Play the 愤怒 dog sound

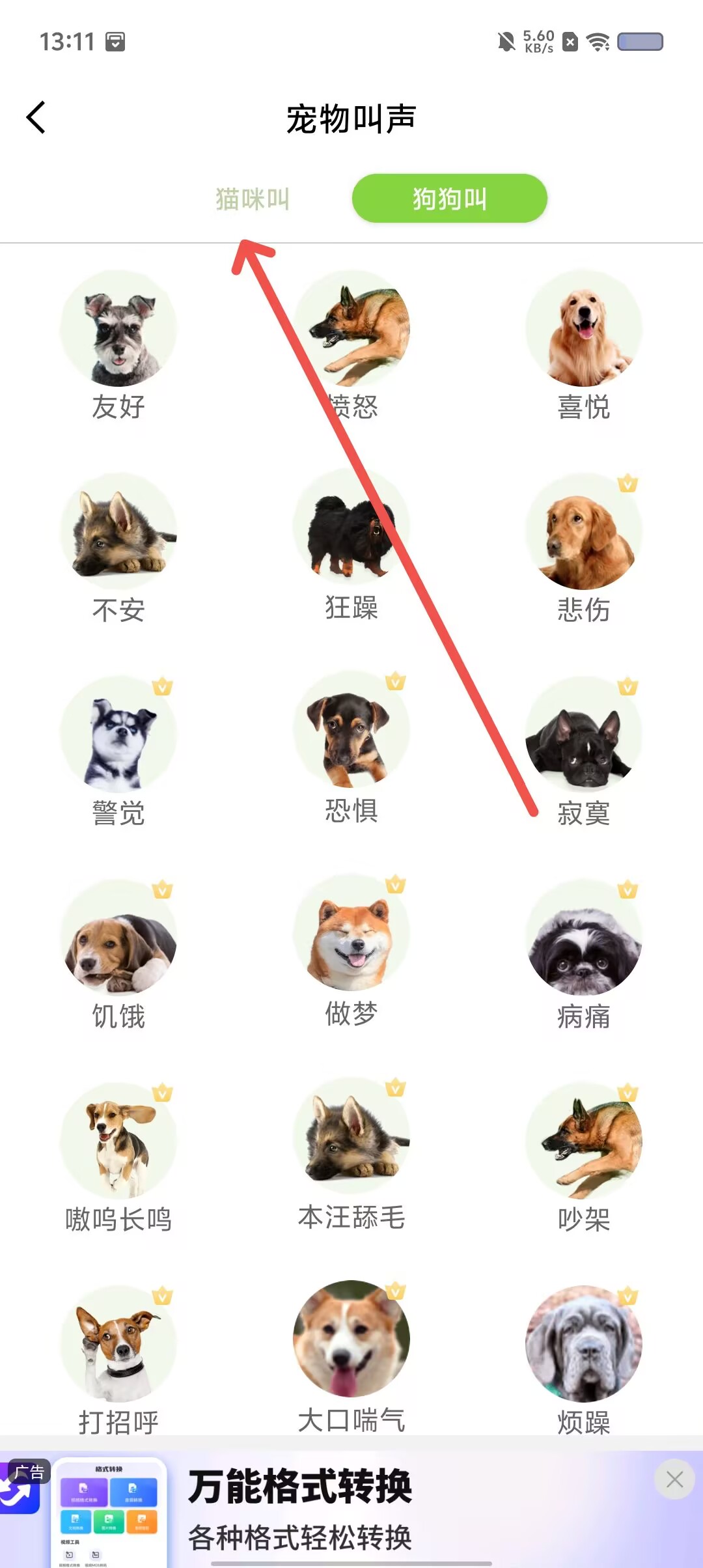(351, 329)
